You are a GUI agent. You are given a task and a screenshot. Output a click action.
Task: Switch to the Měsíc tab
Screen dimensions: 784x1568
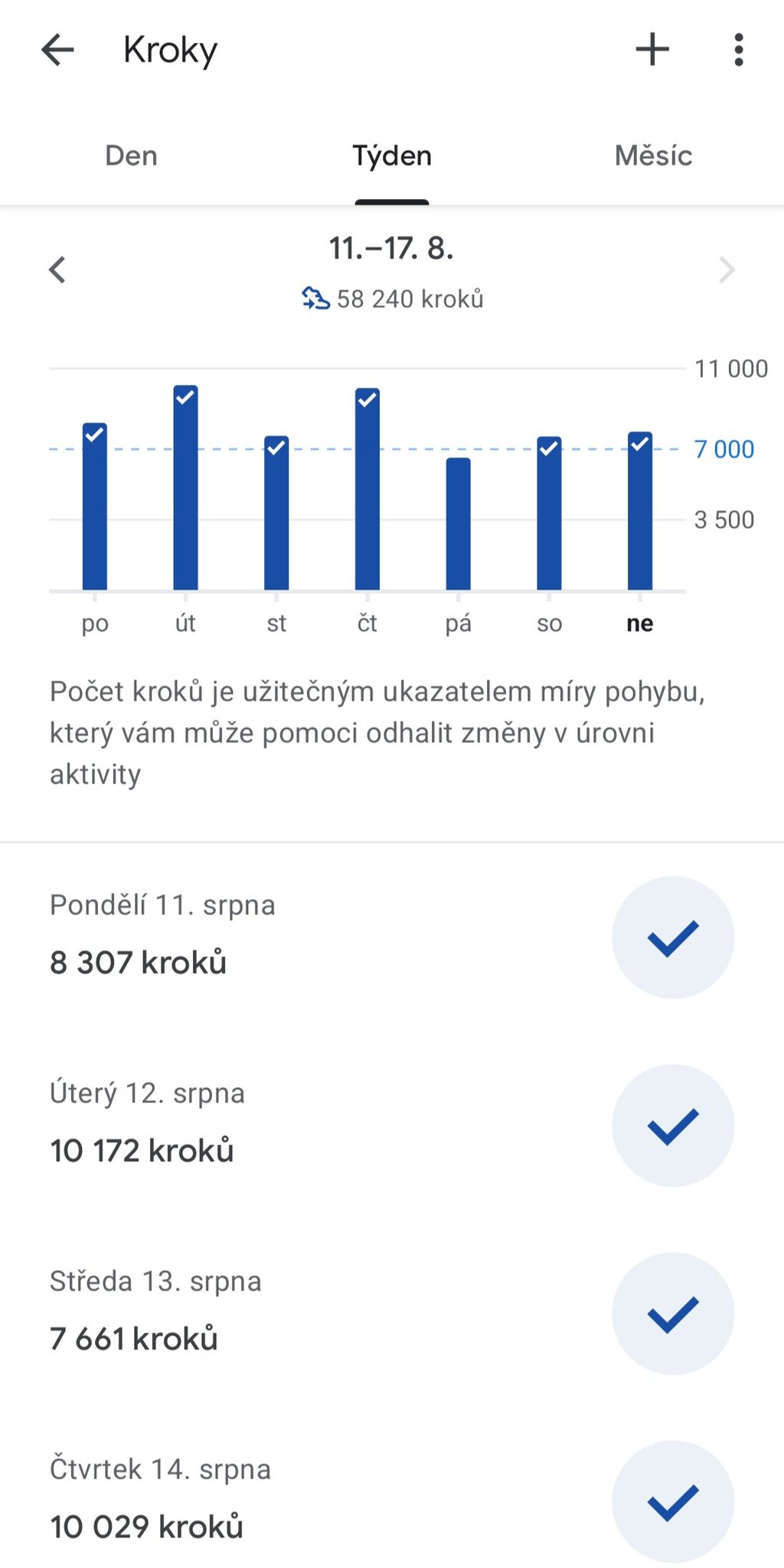[x=653, y=156]
